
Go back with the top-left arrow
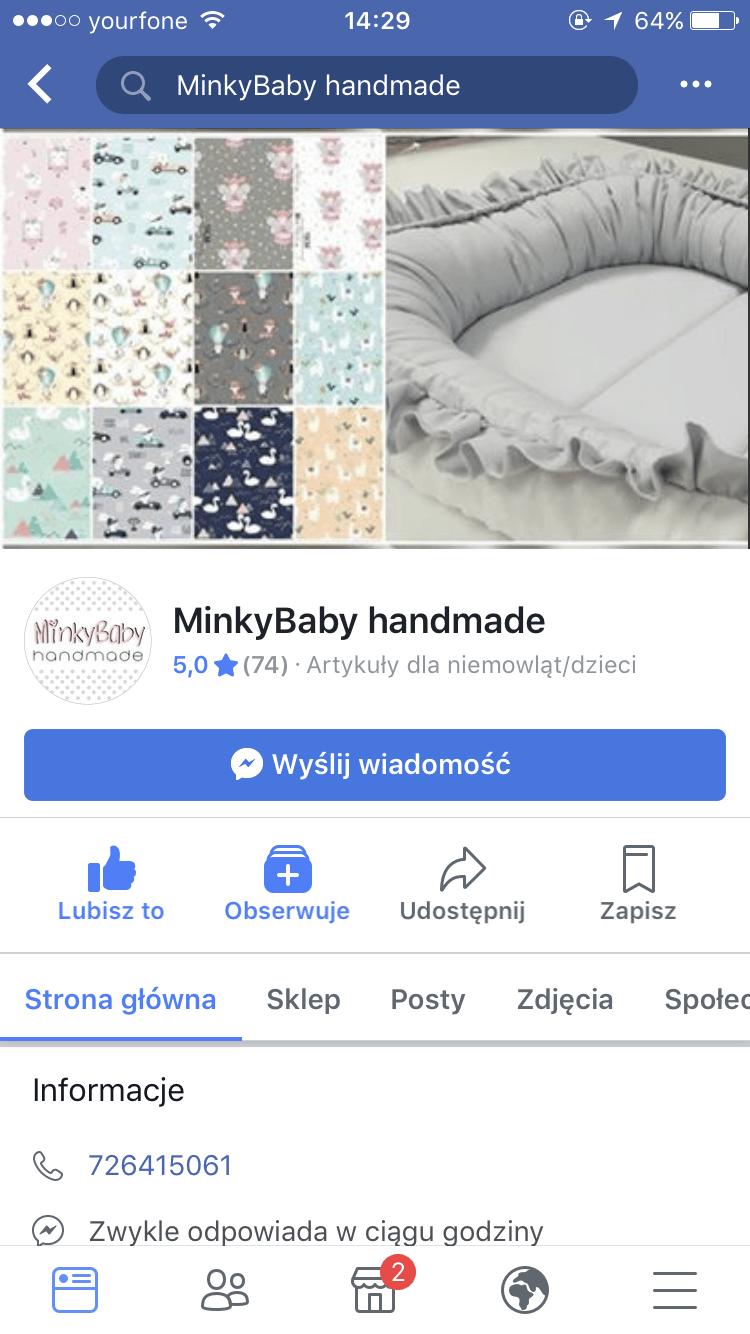click(x=40, y=85)
